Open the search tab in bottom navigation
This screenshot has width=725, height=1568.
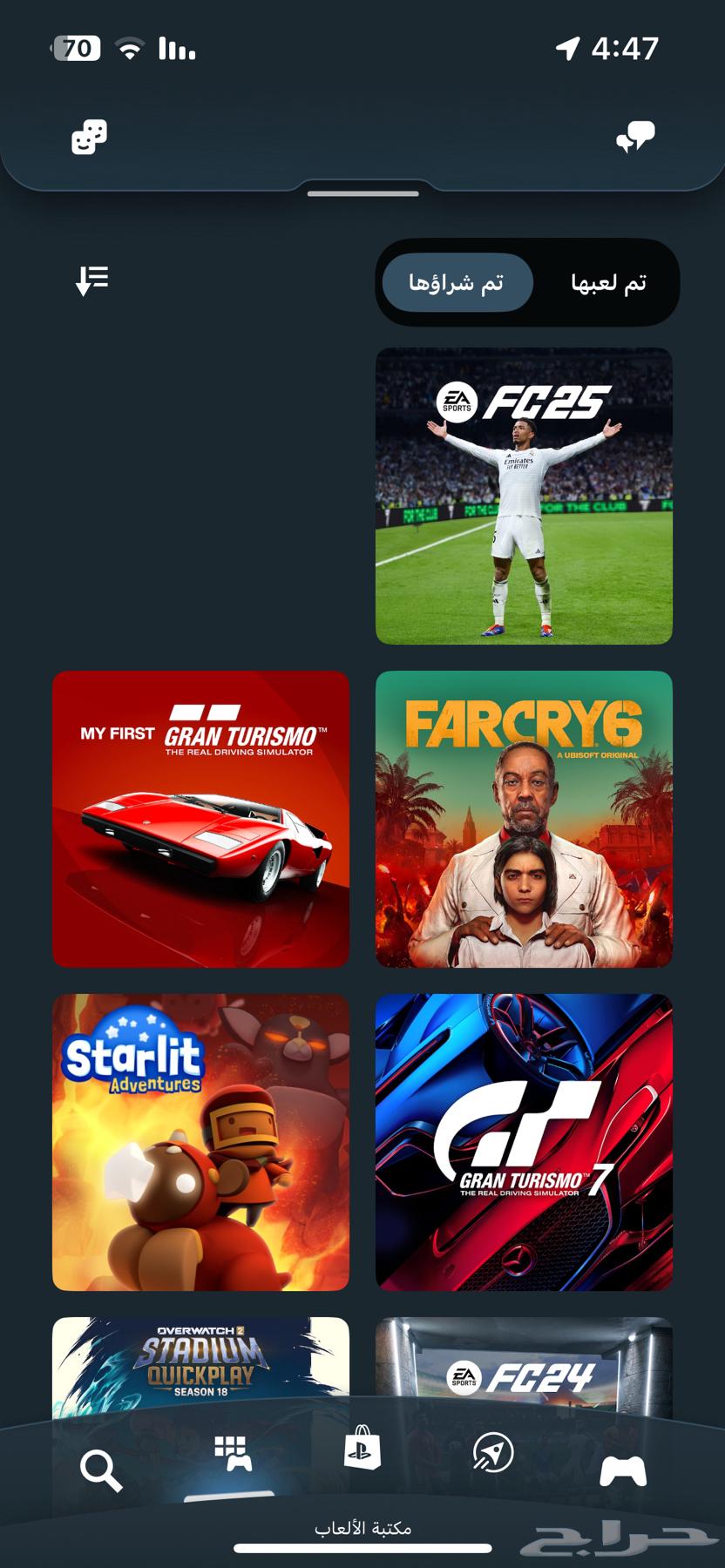click(x=101, y=1471)
